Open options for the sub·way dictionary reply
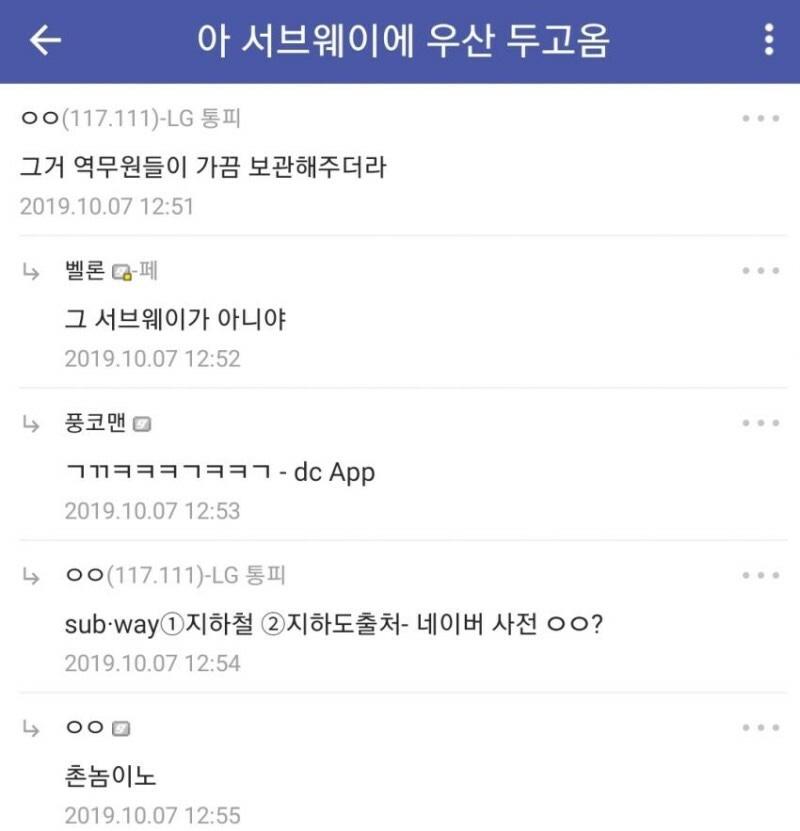This screenshot has width=800, height=831. (761, 575)
